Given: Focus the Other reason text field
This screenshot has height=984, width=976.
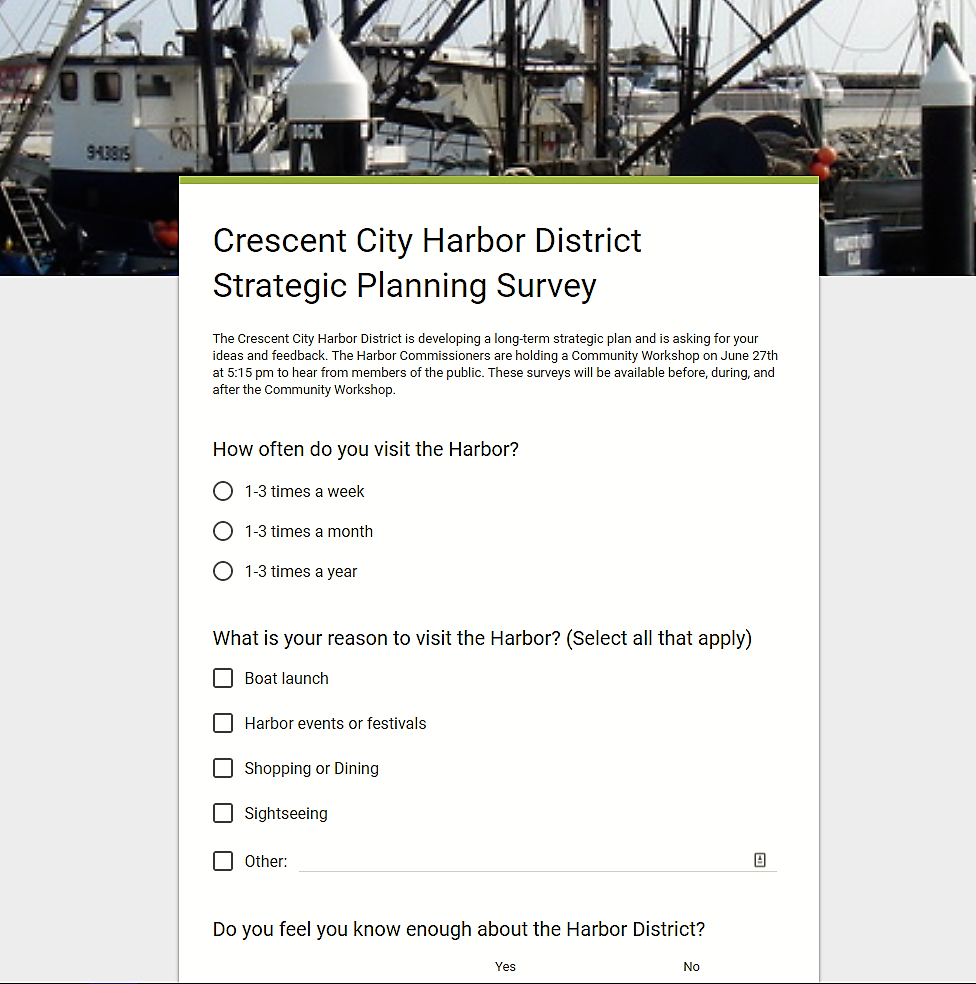Looking at the screenshot, I should (x=520, y=860).
